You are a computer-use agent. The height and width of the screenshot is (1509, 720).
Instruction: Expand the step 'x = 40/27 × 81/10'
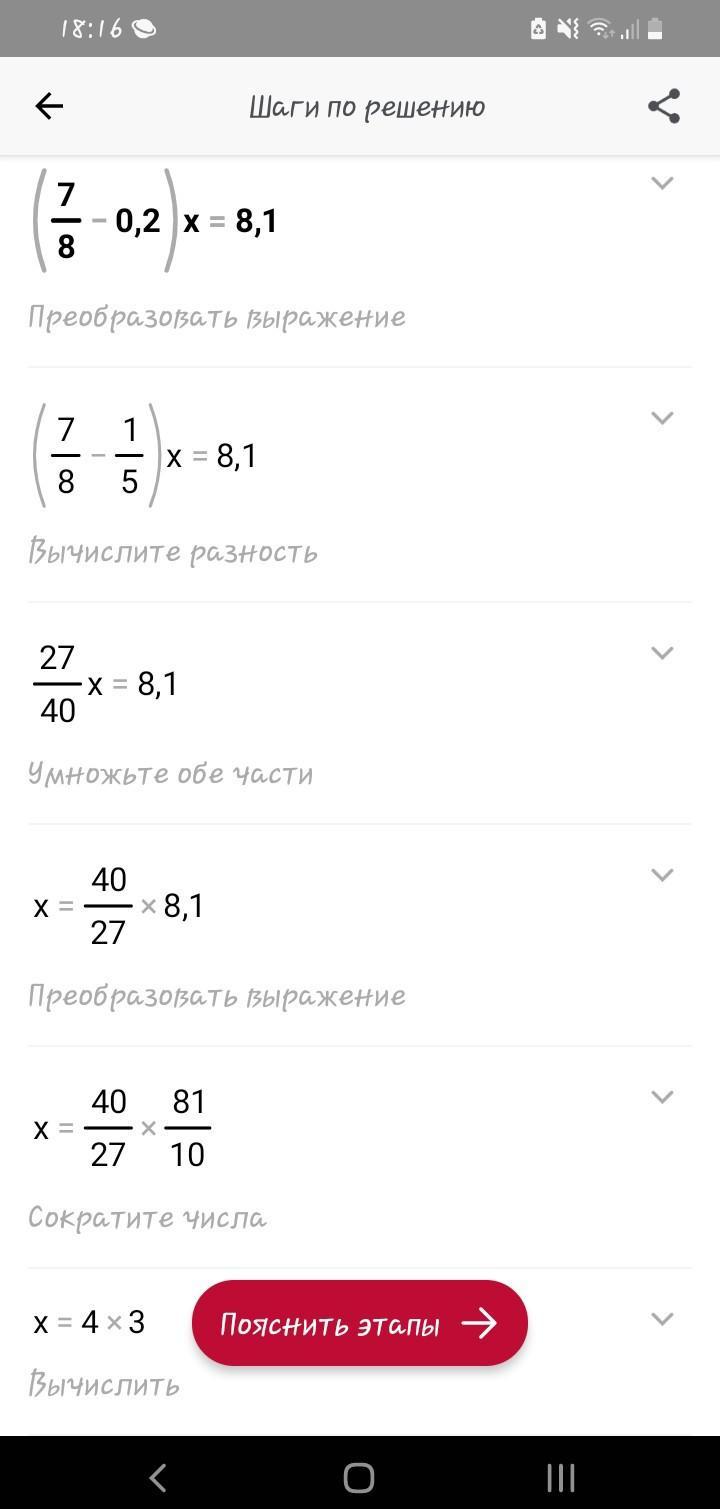[x=662, y=1097]
